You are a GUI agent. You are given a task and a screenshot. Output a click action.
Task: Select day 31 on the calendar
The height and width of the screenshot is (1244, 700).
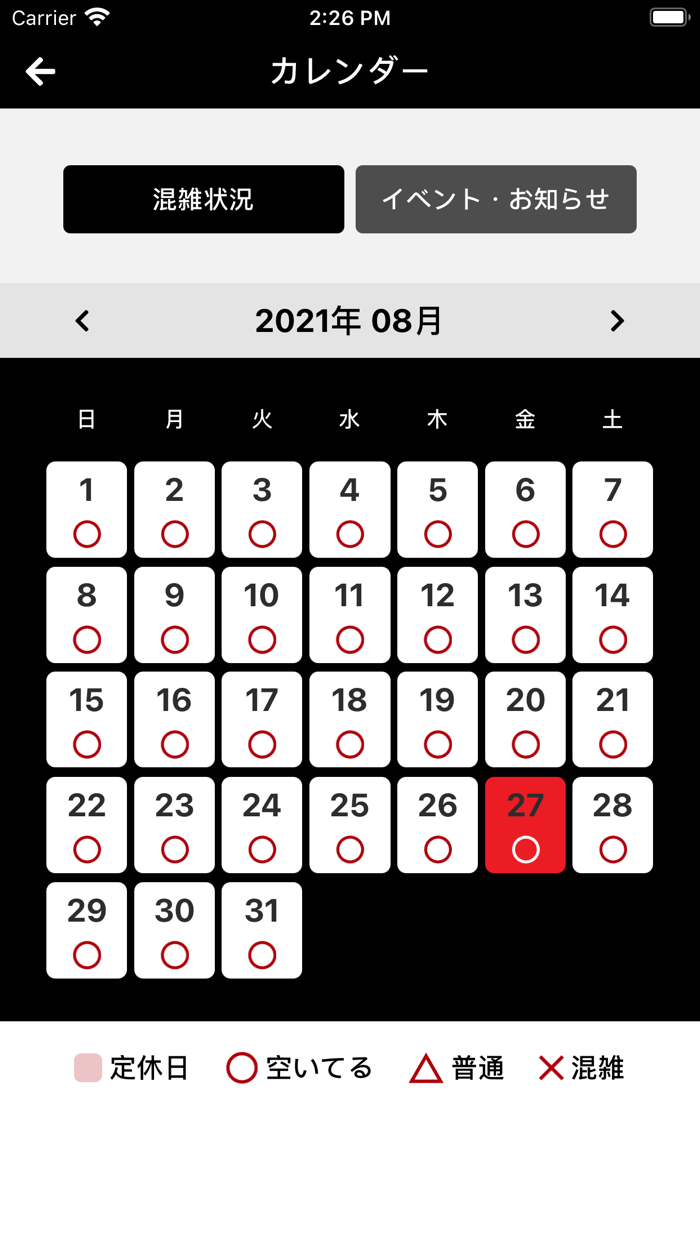point(262,930)
